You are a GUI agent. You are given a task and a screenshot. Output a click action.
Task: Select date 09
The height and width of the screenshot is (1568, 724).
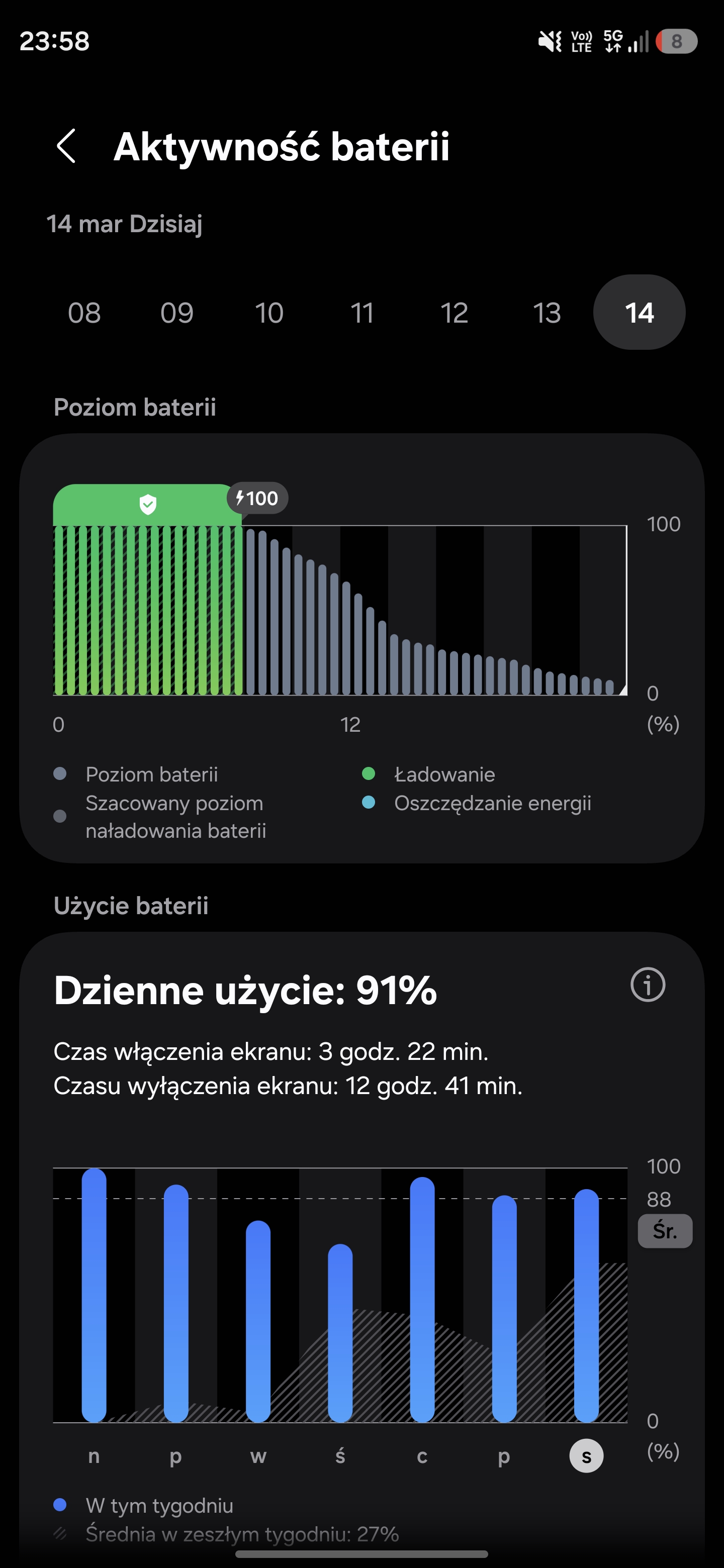tap(176, 313)
